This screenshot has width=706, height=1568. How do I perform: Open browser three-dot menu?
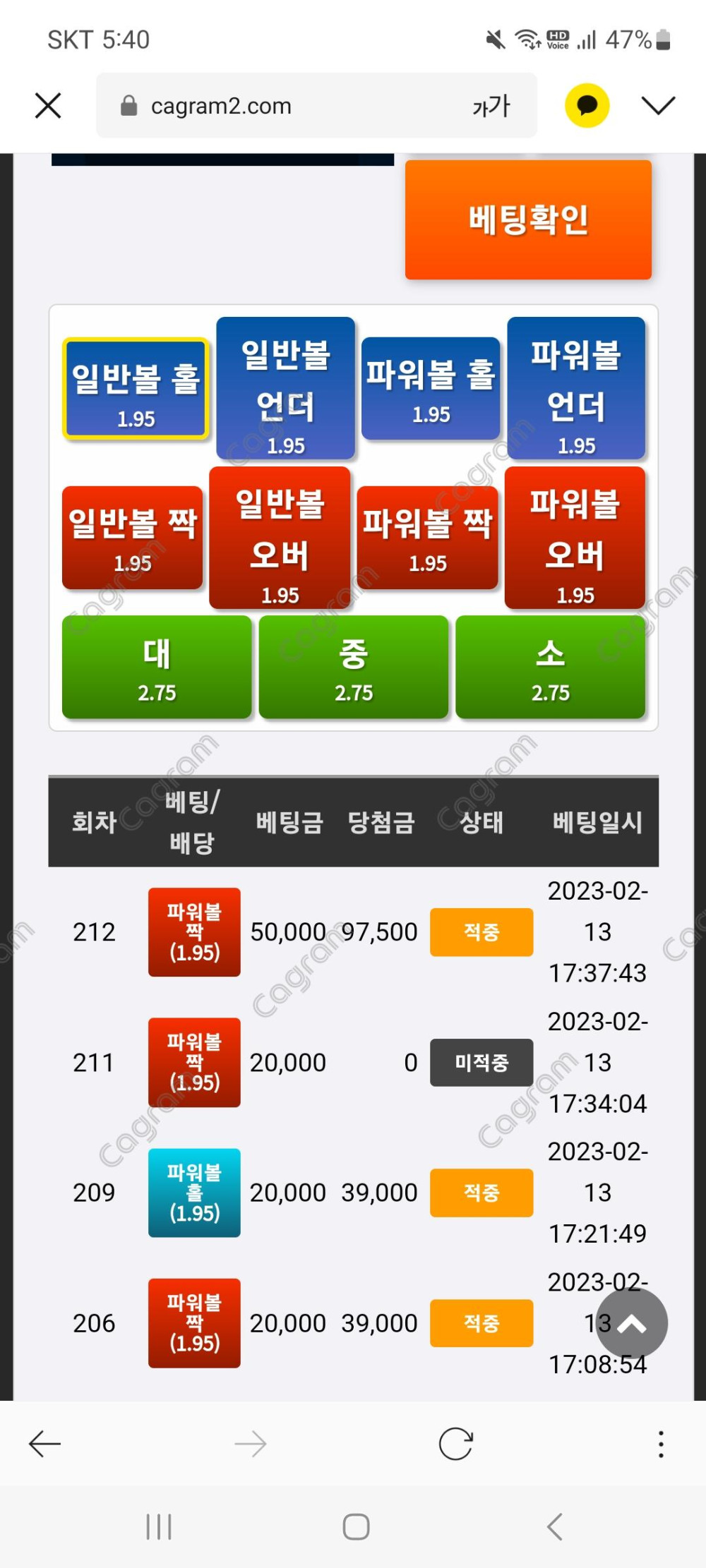point(660,1444)
